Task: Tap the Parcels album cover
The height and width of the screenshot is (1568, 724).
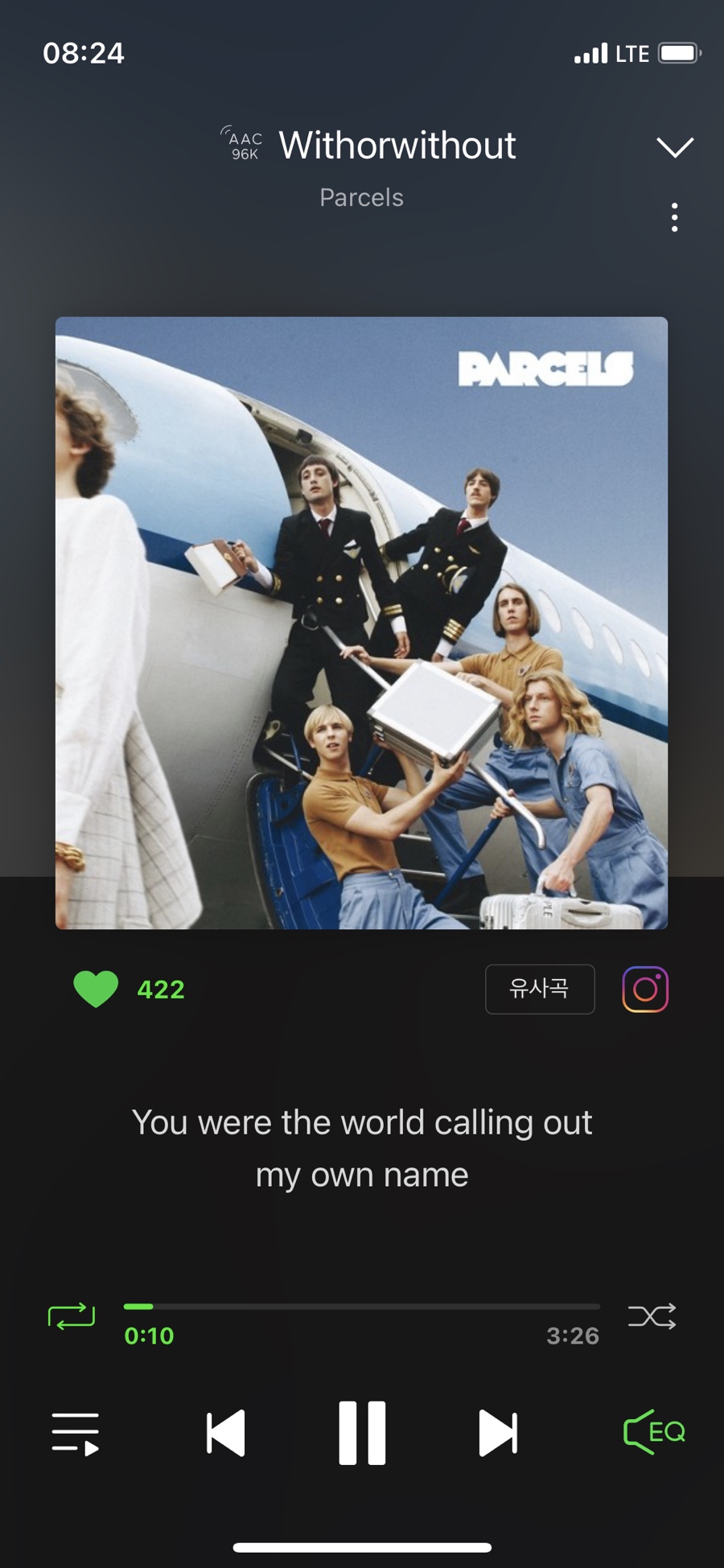Action: click(361, 623)
